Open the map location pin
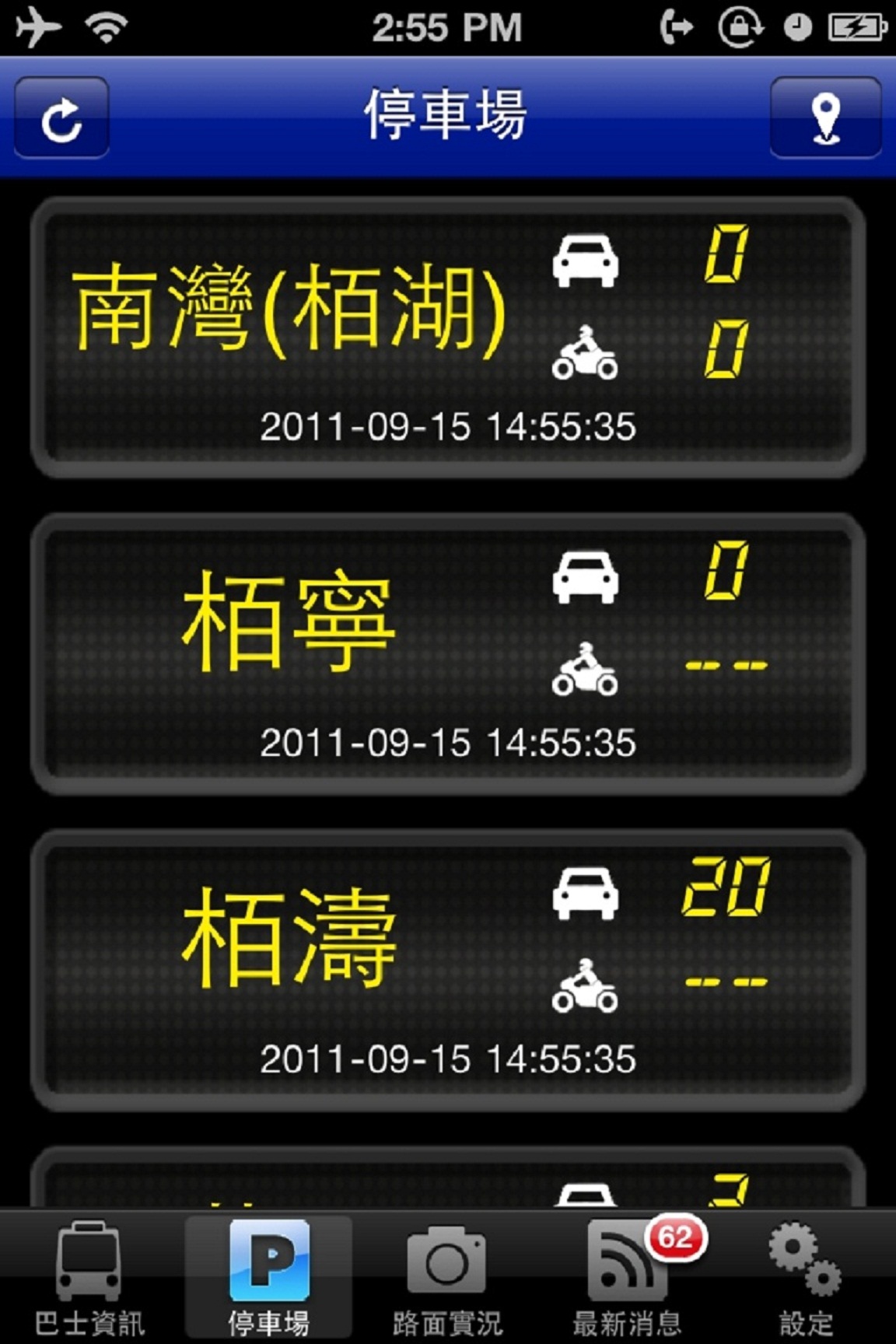The width and height of the screenshot is (896, 1344). tap(825, 118)
